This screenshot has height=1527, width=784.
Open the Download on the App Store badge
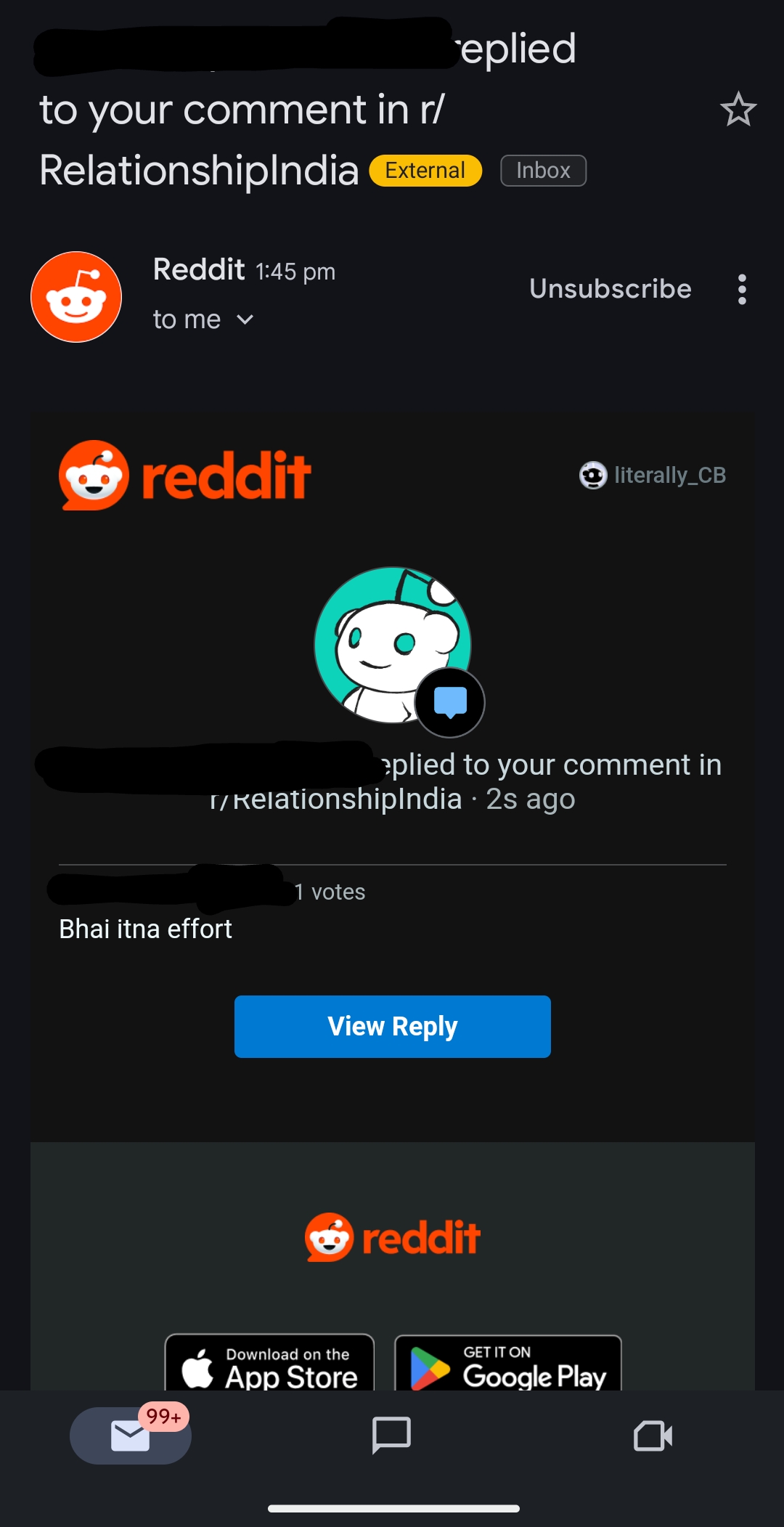click(x=269, y=1365)
